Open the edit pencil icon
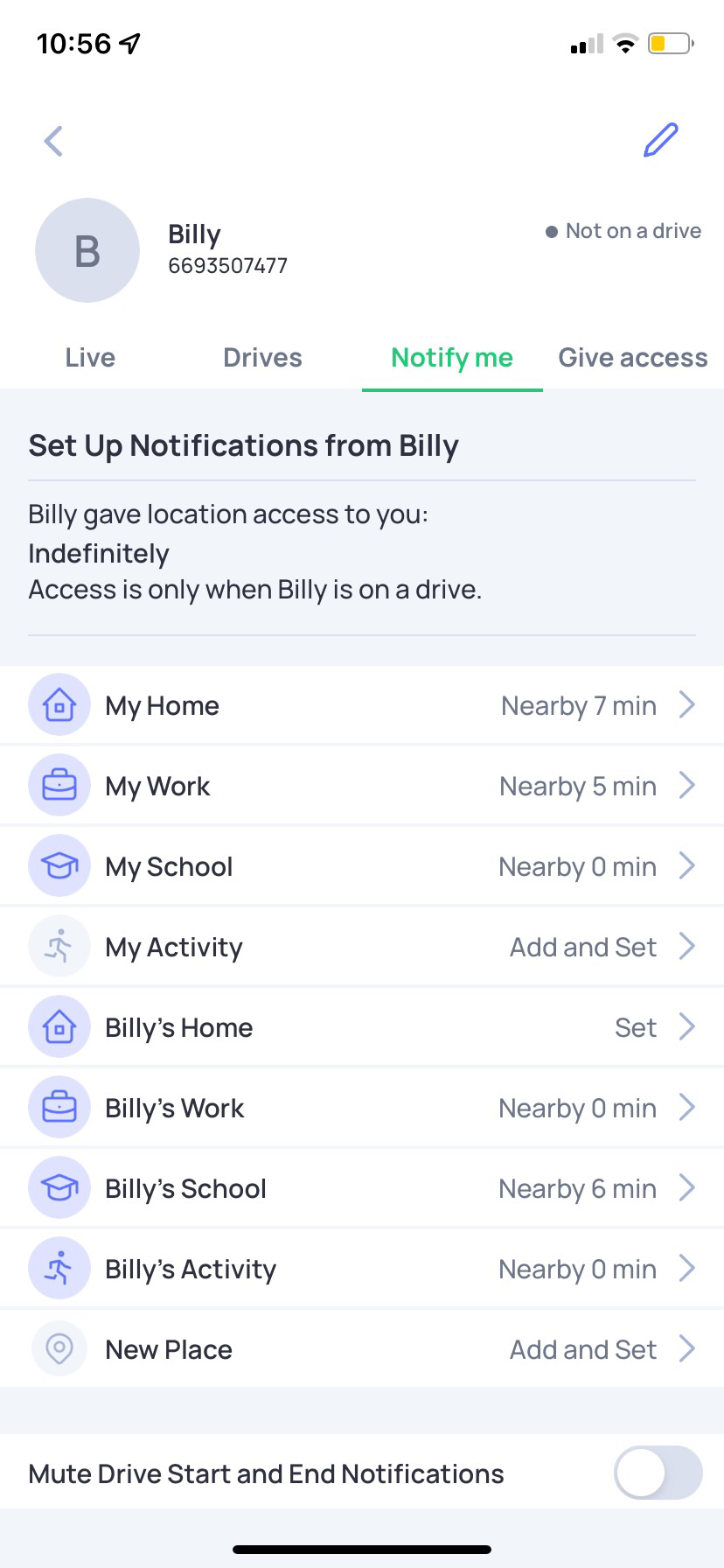724x1568 pixels. pos(661,140)
